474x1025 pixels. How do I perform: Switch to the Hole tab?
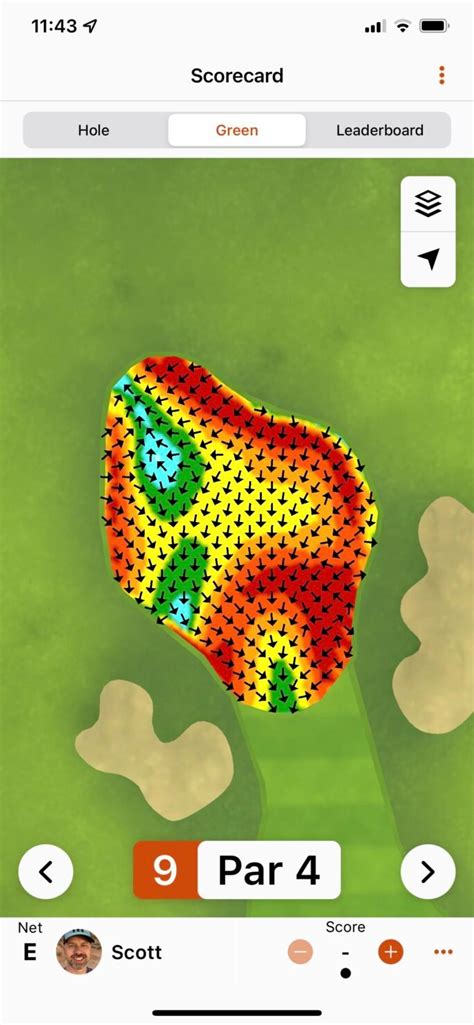[93, 130]
